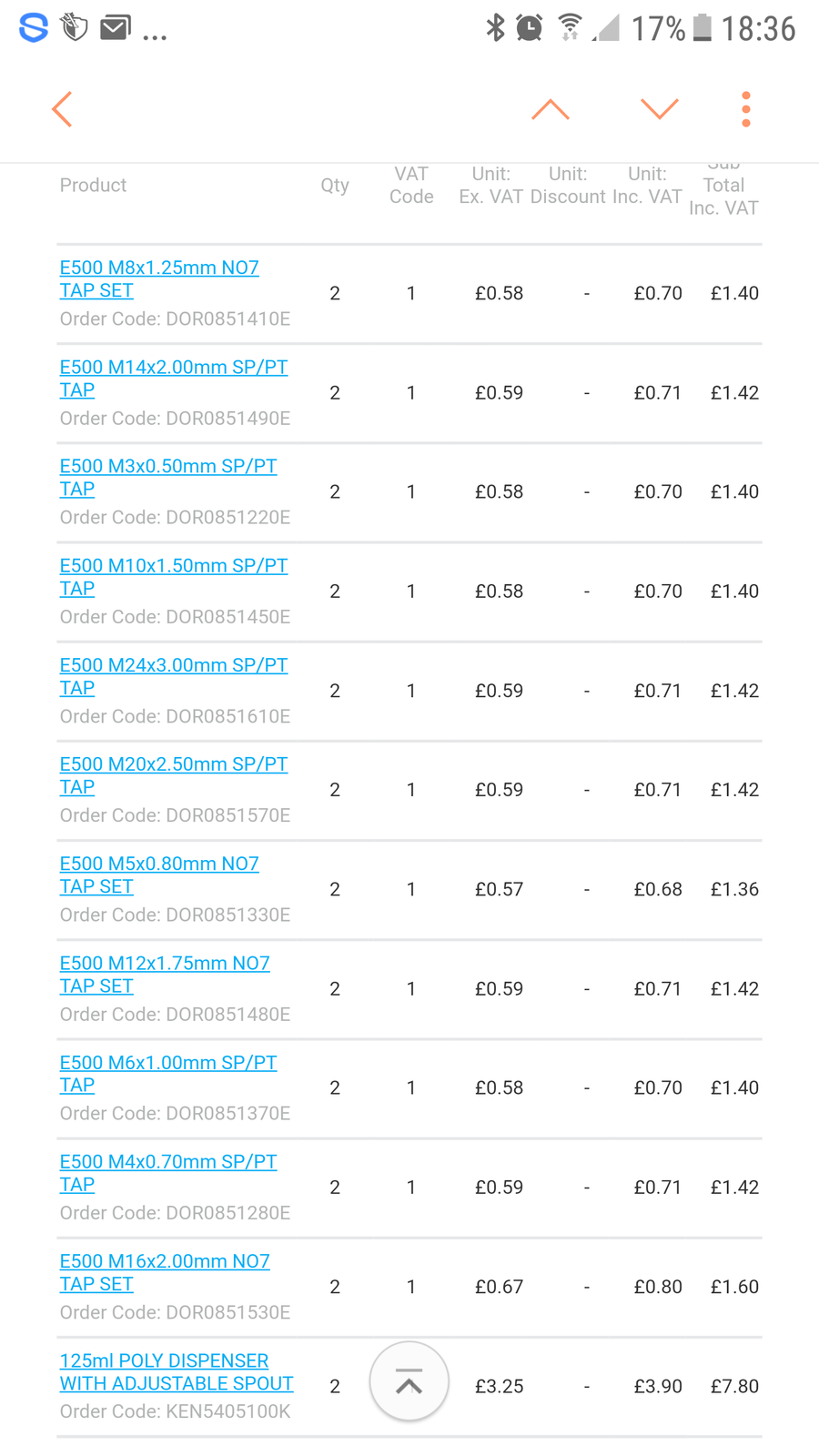The image size is (819, 1456).
Task: Open E500 M16x2.00mm NO7 TAP SET link
Action: 165,1272
